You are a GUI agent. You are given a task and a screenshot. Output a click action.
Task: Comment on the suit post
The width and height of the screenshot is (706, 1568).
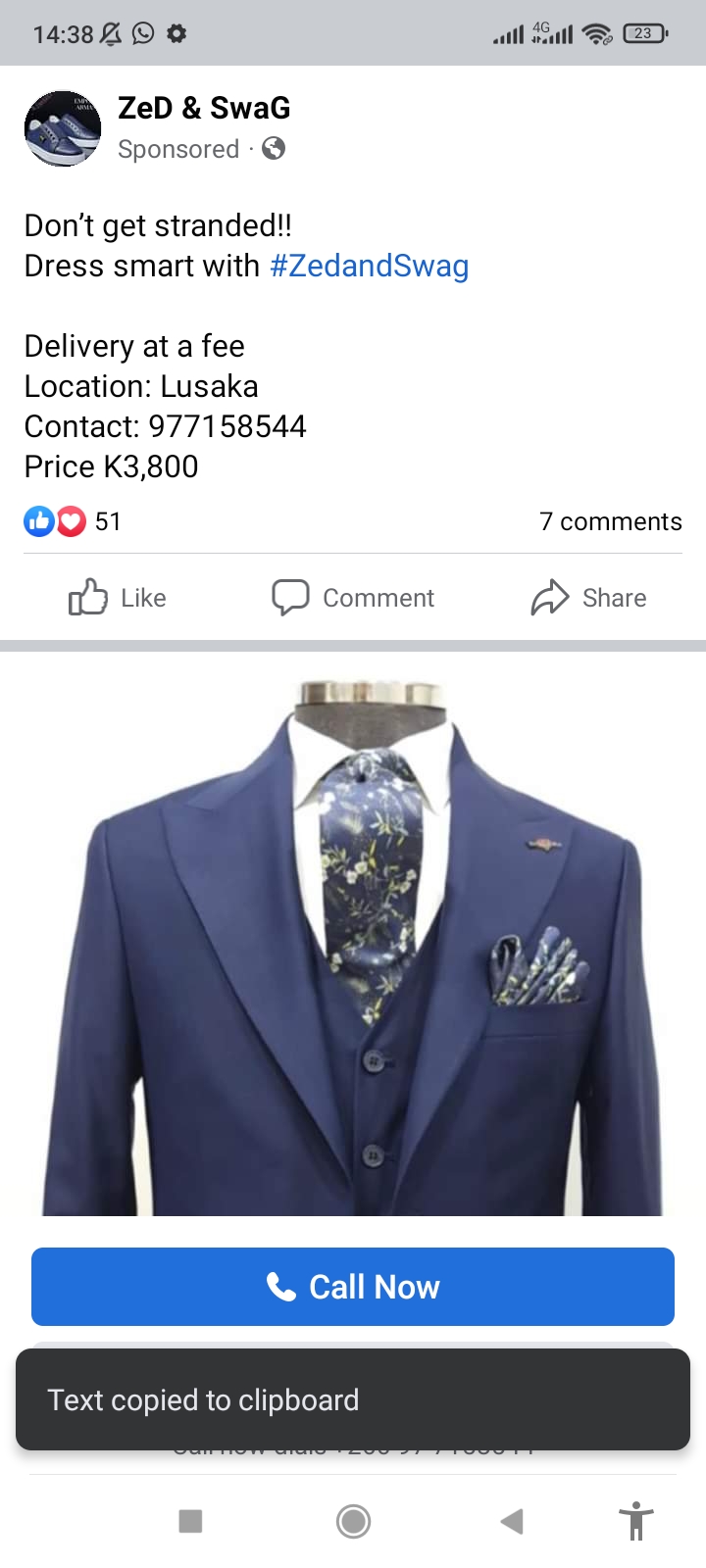coord(353,597)
